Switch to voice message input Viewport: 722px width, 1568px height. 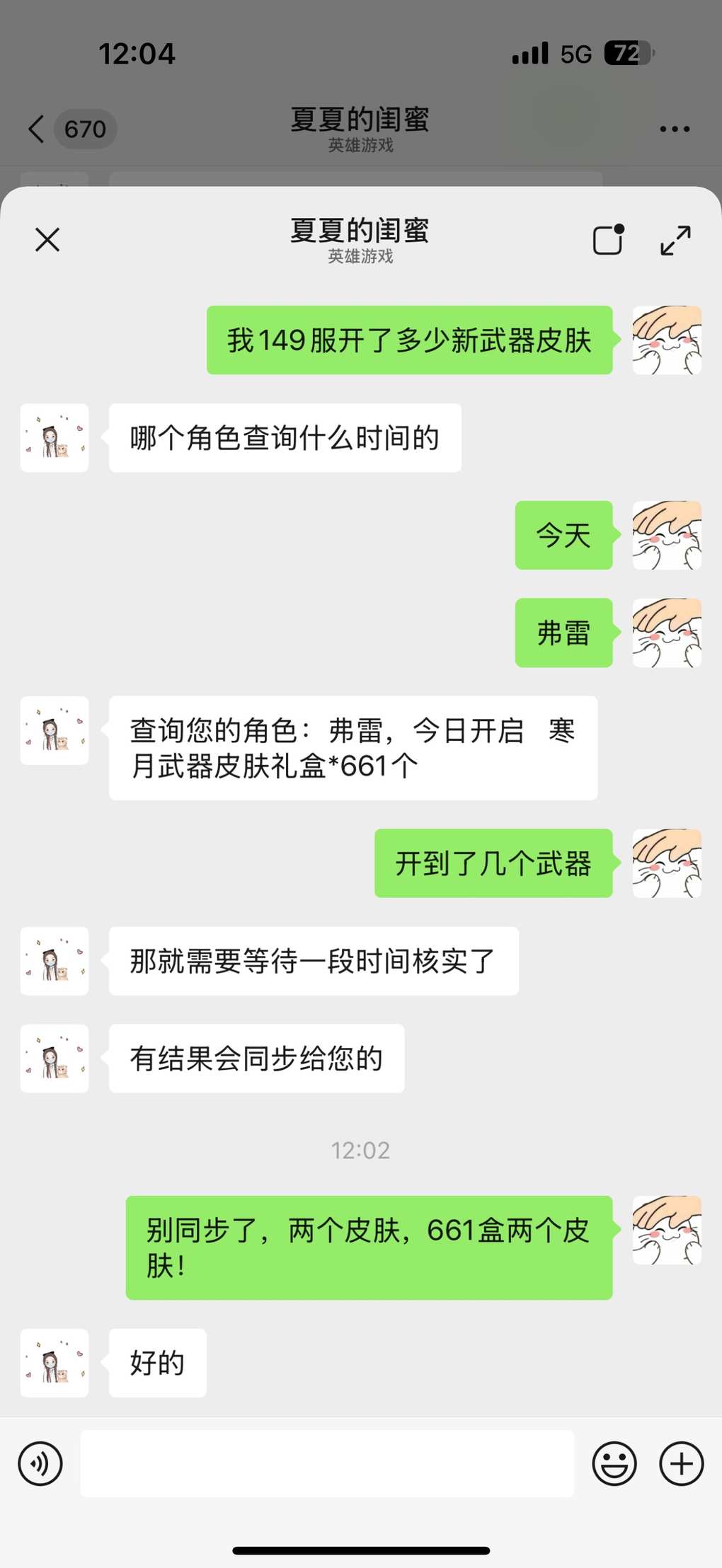pyautogui.click(x=40, y=1463)
